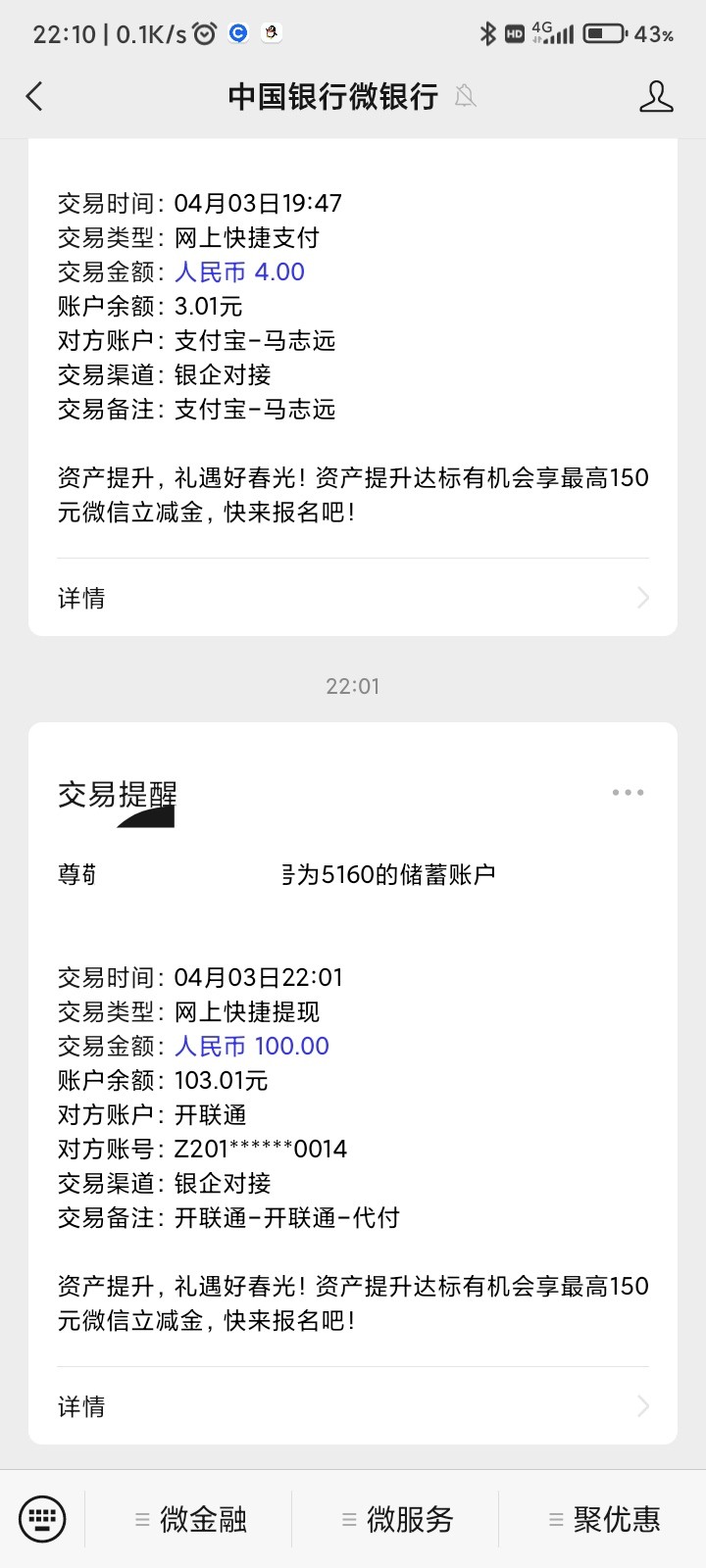Open 详情 for the 19:47 transaction

(x=353, y=598)
